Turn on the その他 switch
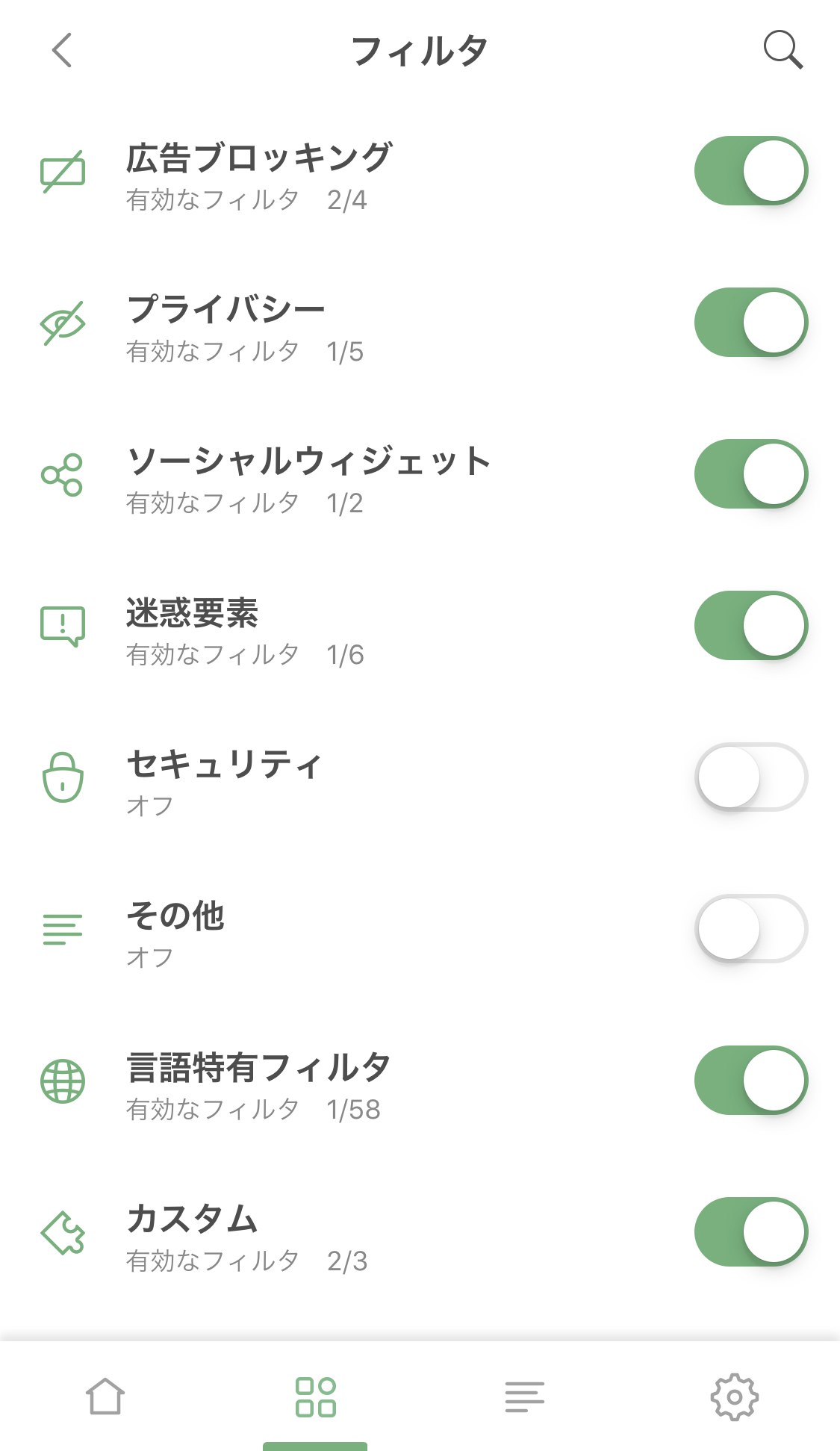The width and height of the screenshot is (840, 1451). [750, 929]
